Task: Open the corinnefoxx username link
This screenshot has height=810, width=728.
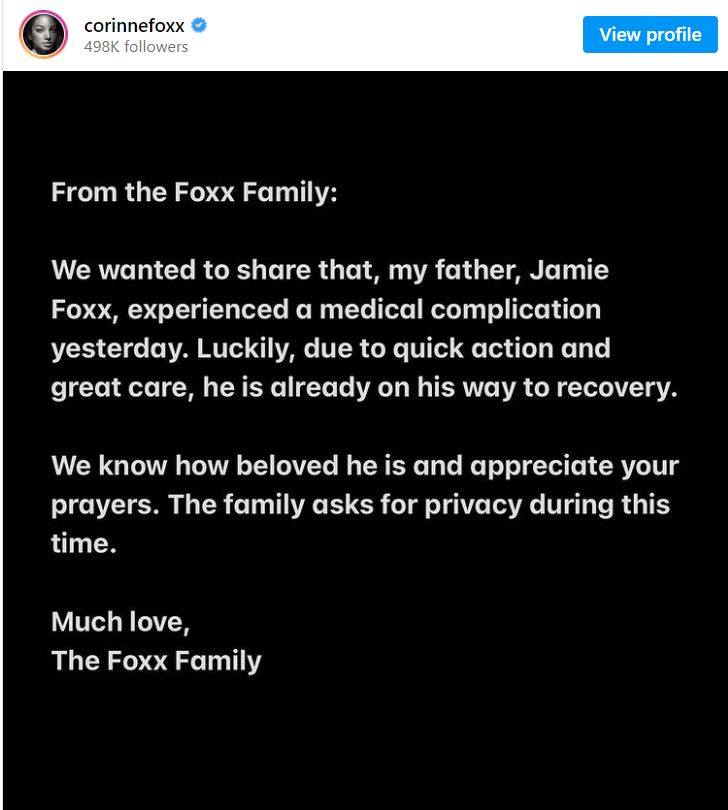Action: click(x=134, y=26)
